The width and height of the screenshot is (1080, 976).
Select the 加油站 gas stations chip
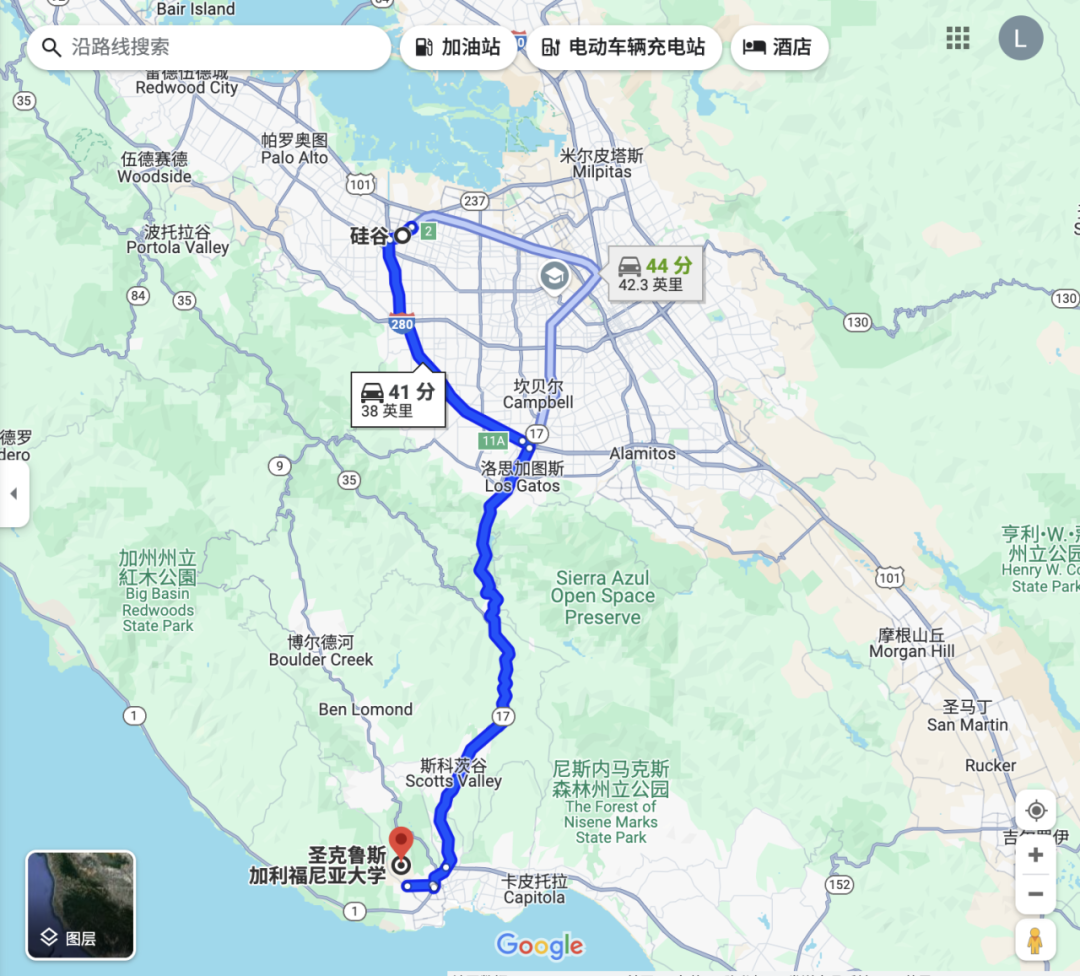pyautogui.click(x=459, y=47)
